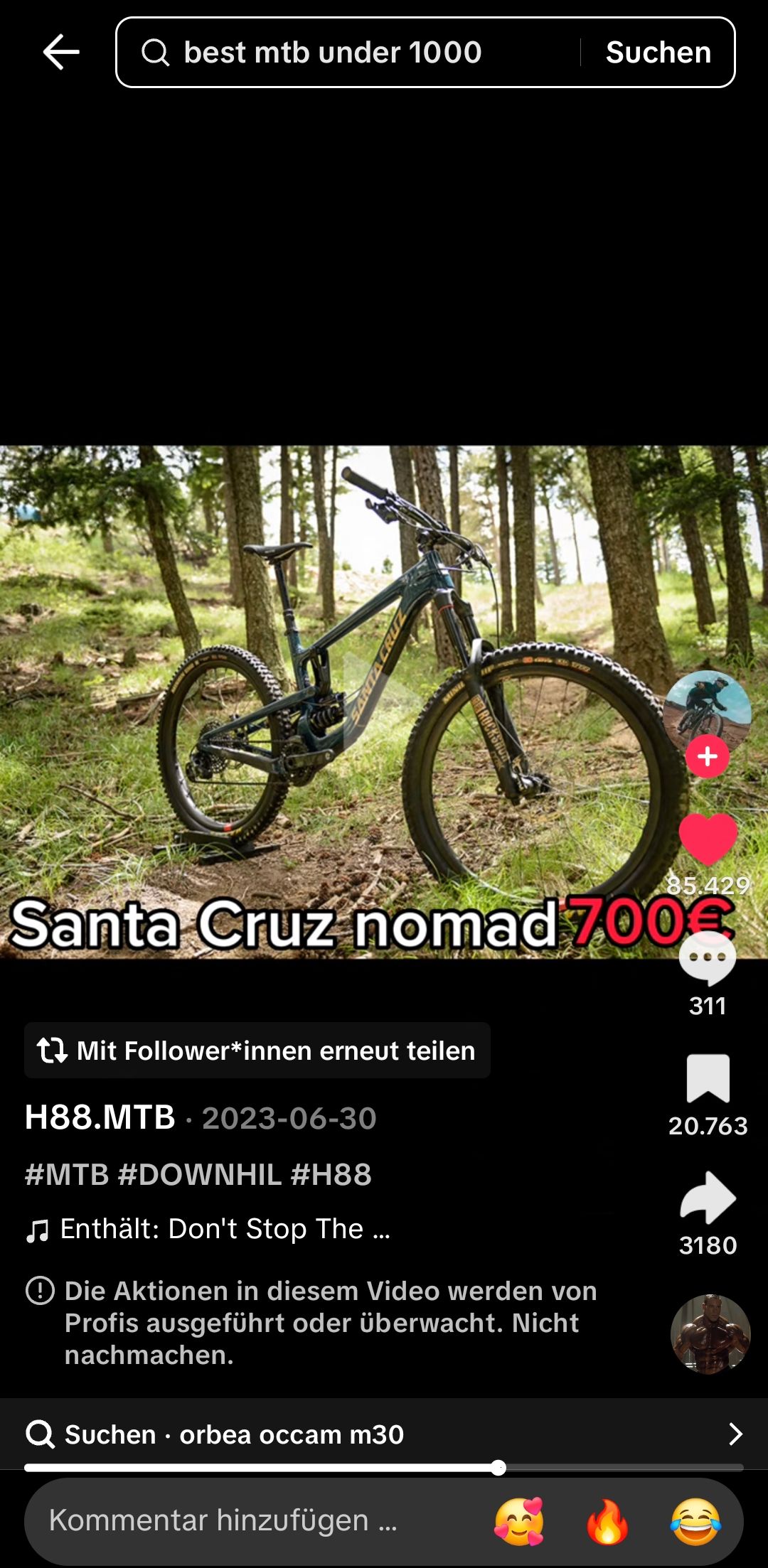Follow H88.MTB with the plus button

click(707, 756)
